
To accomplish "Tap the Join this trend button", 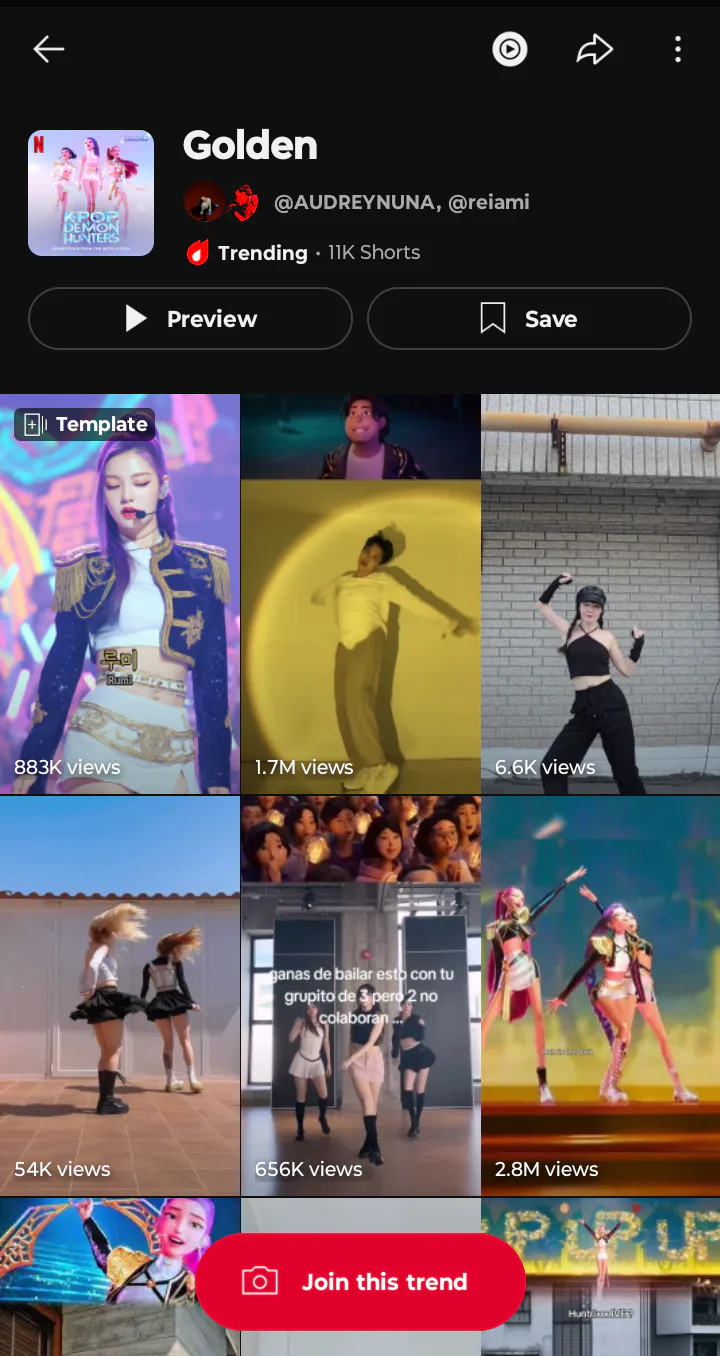I will point(360,1282).
